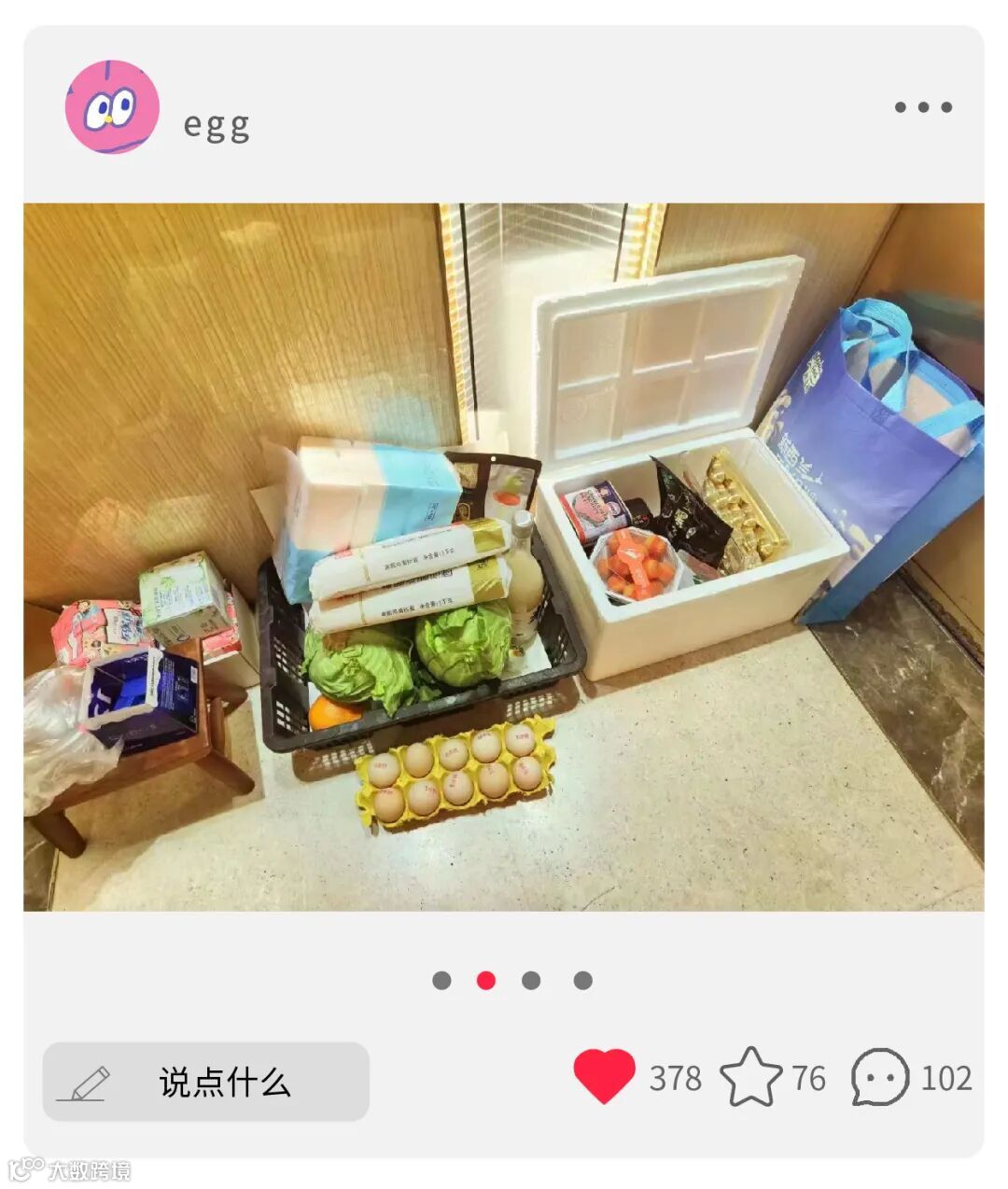Tap the 说点什么 comment box
The width and height of the screenshot is (1008, 1189).
[x=206, y=1082]
